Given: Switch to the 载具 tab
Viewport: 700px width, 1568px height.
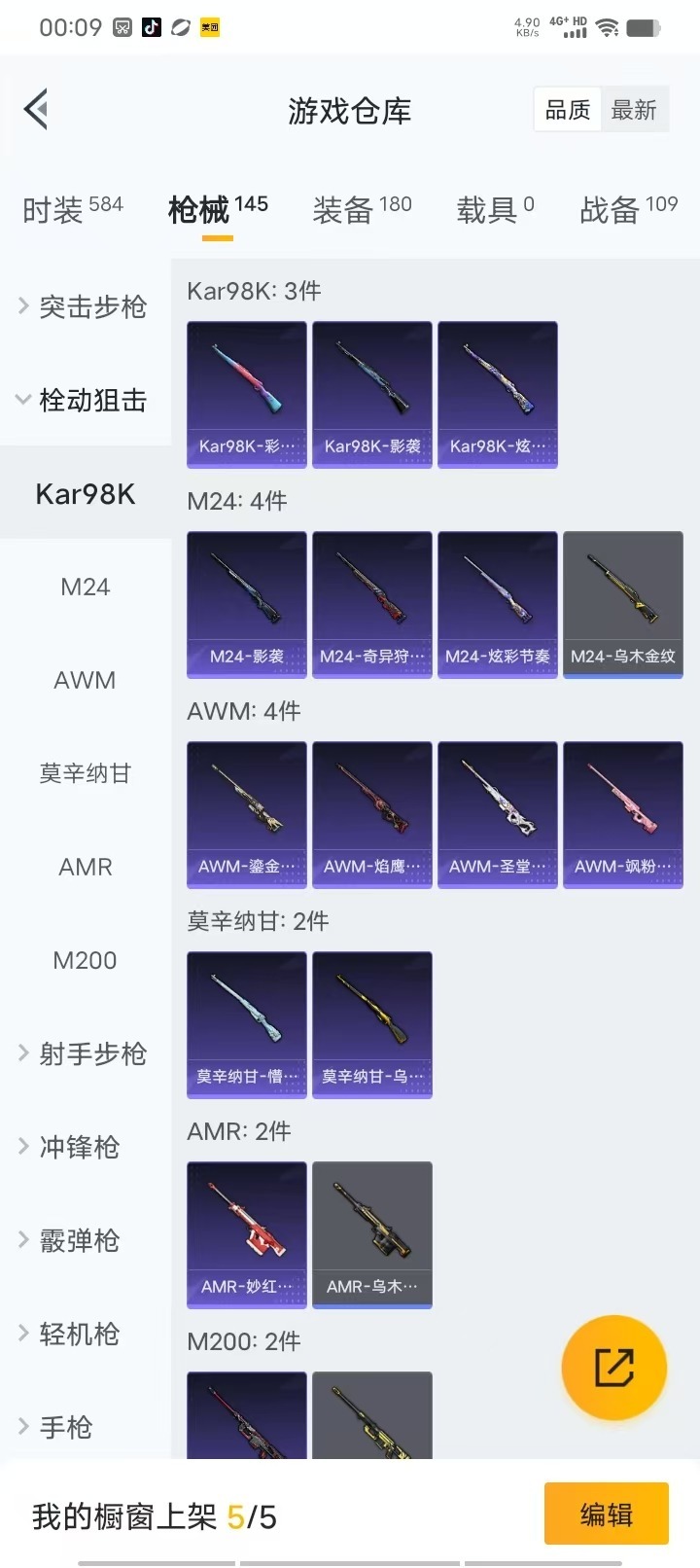Looking at the screenshot, I should coord(495,208).
